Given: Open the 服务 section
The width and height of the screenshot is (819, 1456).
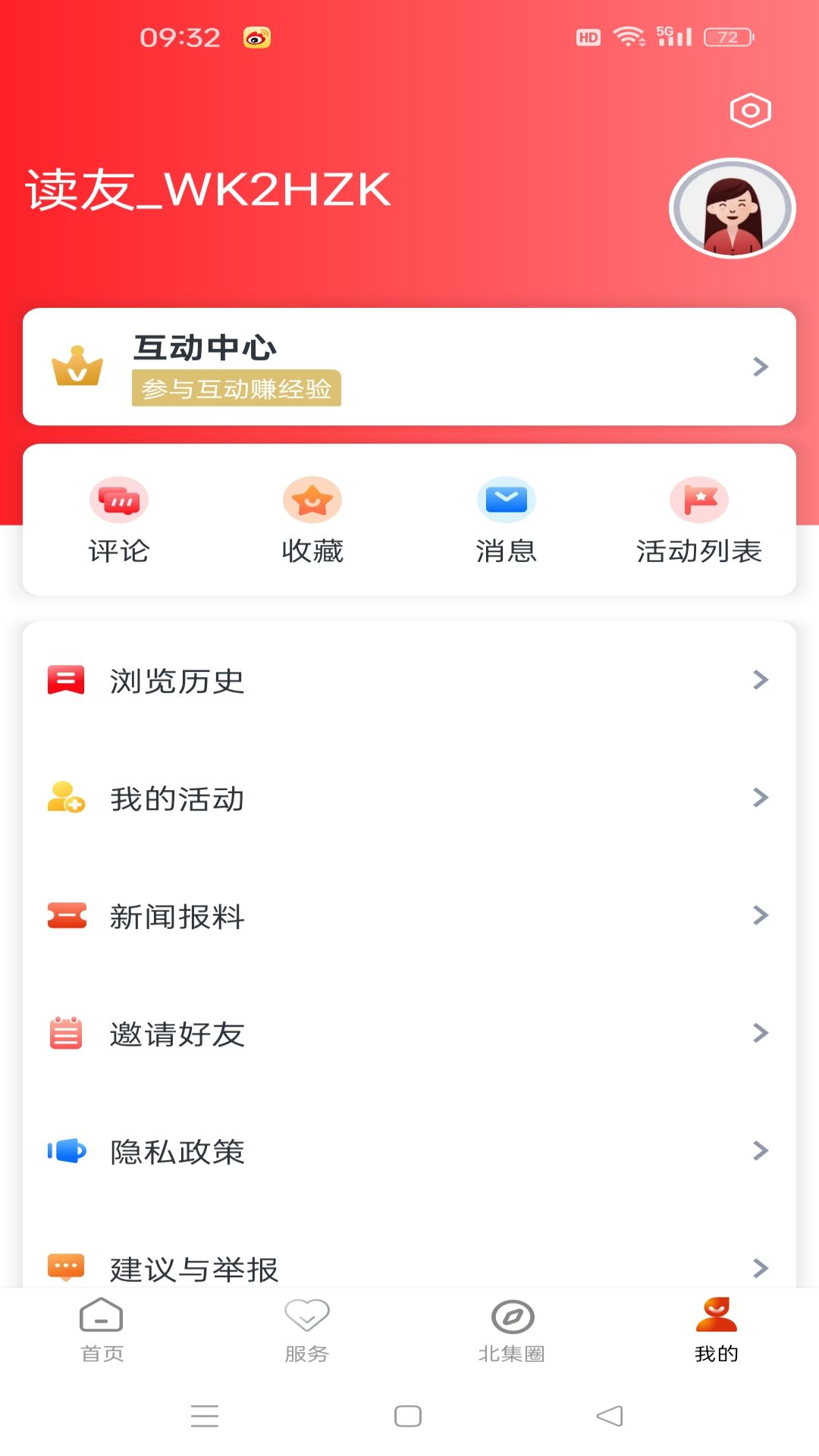Looking at the screenshot, I should [x=306, y=1338].
